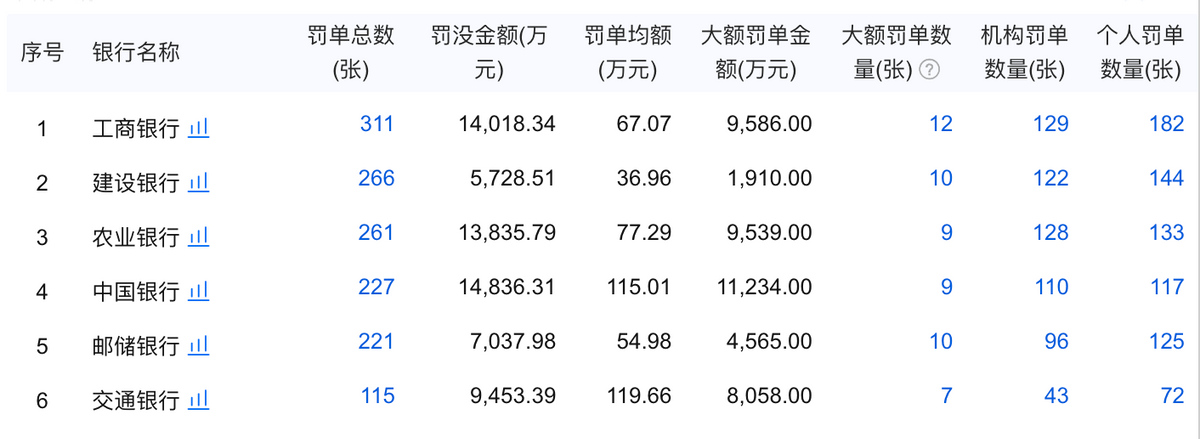The height and width of the screenshot is (439, 1200).
Task: Tap 农业银行's 133 individual fines count
Action: tap(1166, 233)
